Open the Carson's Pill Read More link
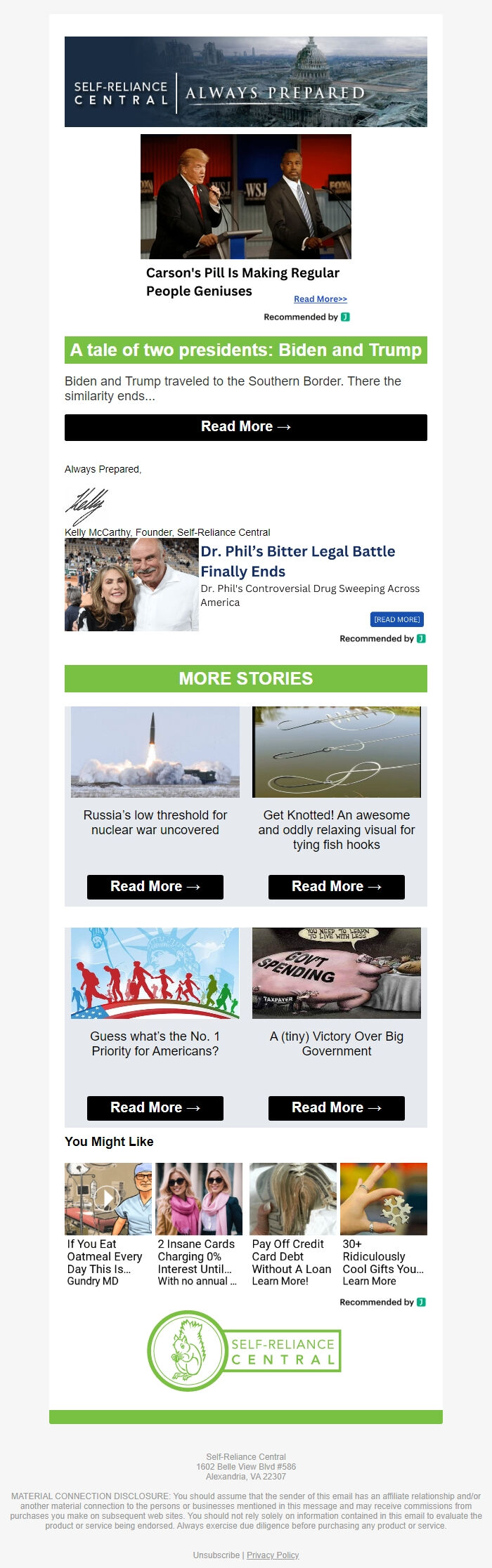The width and height of the screenshot is (492, 1568). click(x=320, y=299)
